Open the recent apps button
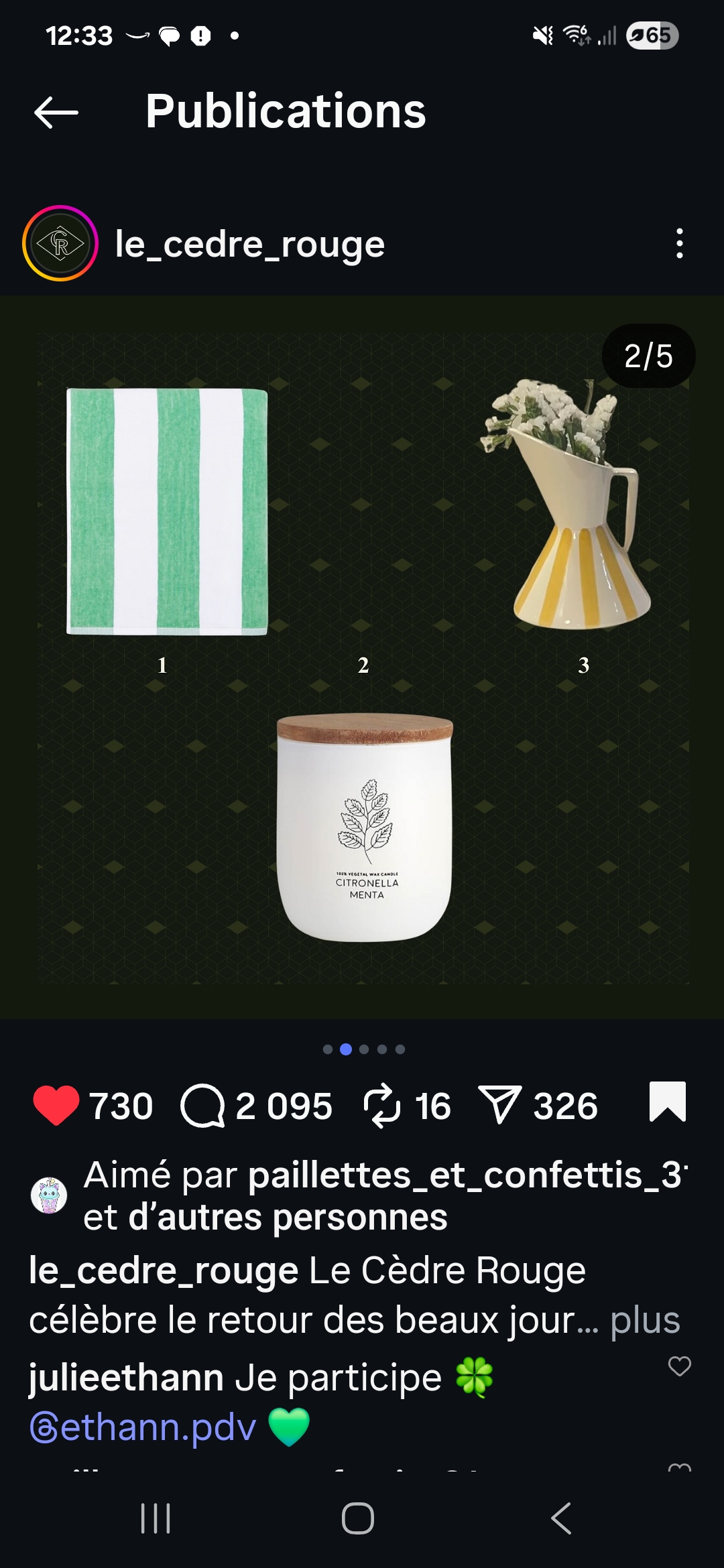The width and height of the screenshot is (724, 1568). click(x=156, y=1518)
